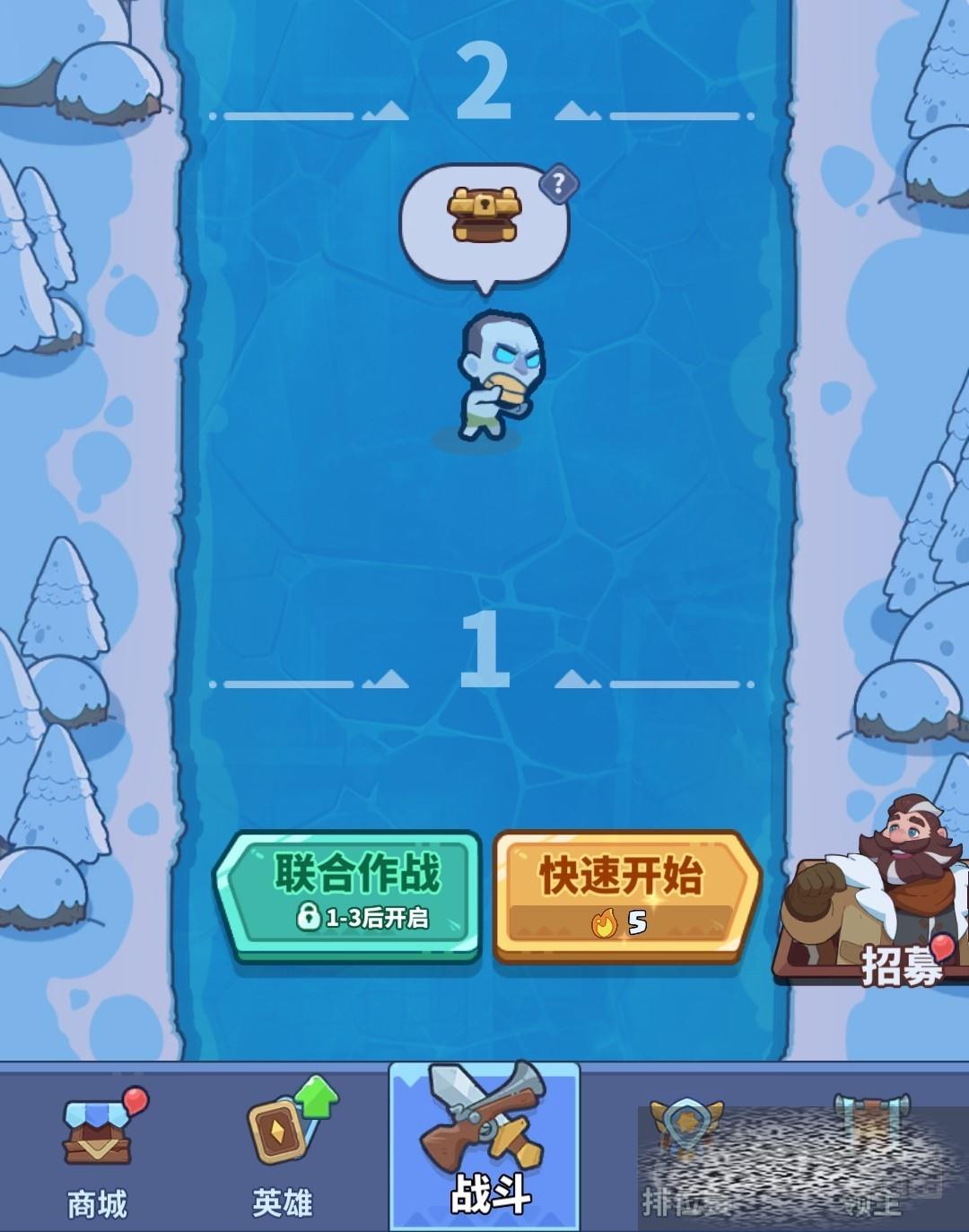This screenshot has height=1232, width=969.
Task: Select the 战斗 battle tab
Action: pyautogui.click(x=485, y=1149)
